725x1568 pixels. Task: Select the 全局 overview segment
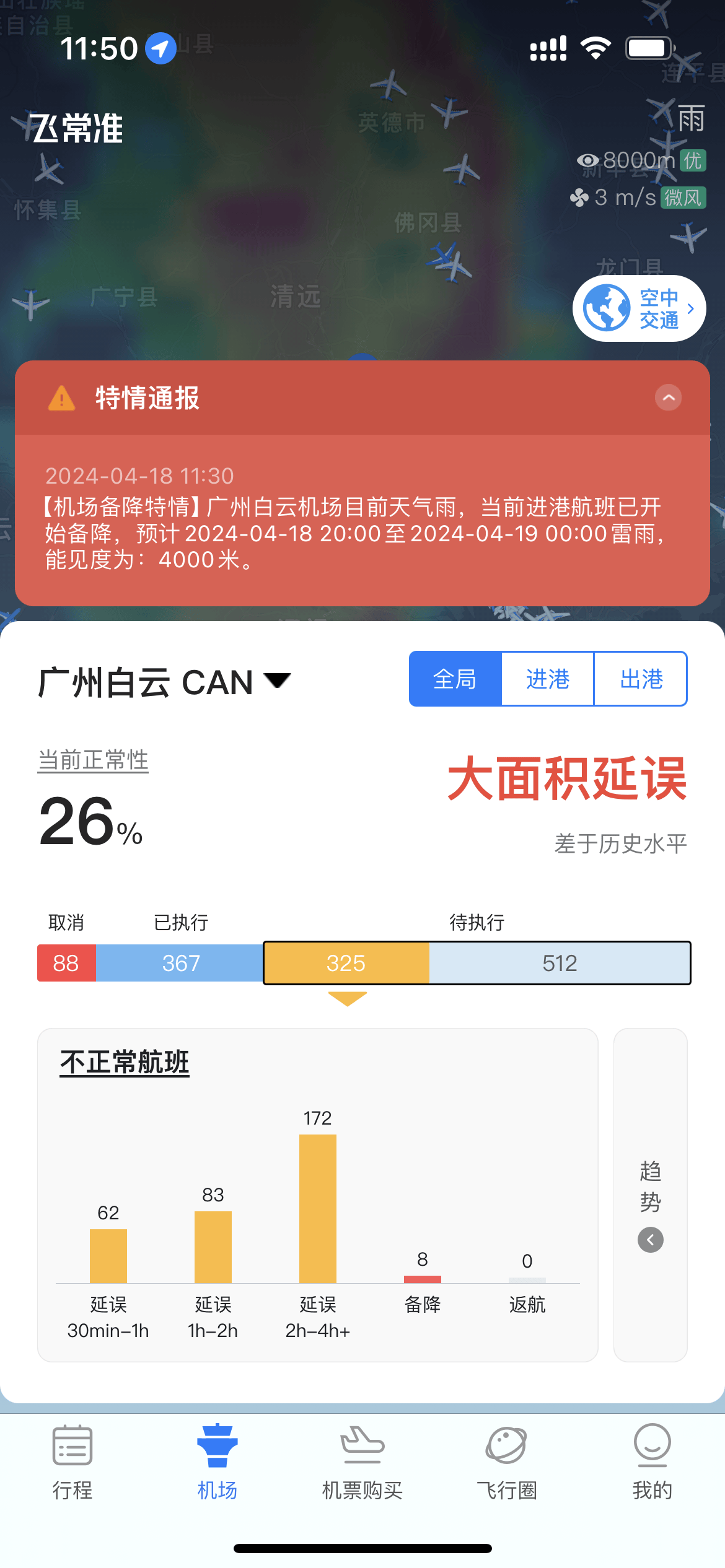[455, 679]
